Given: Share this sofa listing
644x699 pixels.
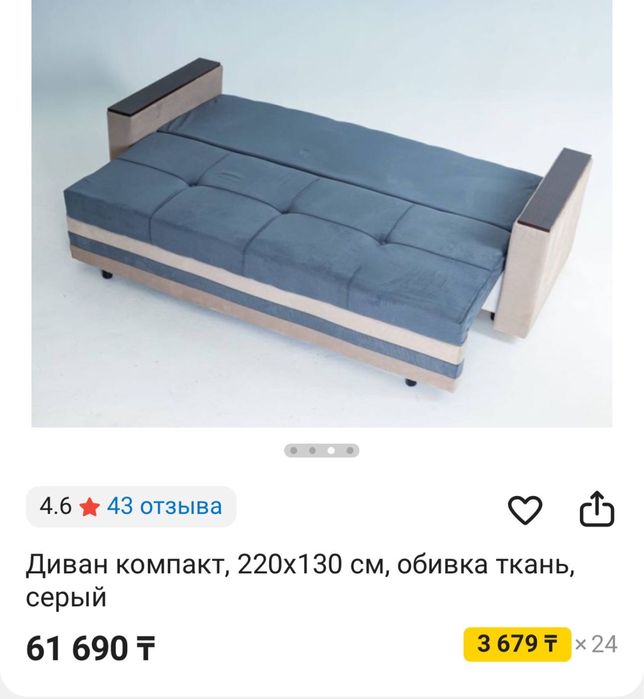Looking at the screenshot, I should (597, 508).
